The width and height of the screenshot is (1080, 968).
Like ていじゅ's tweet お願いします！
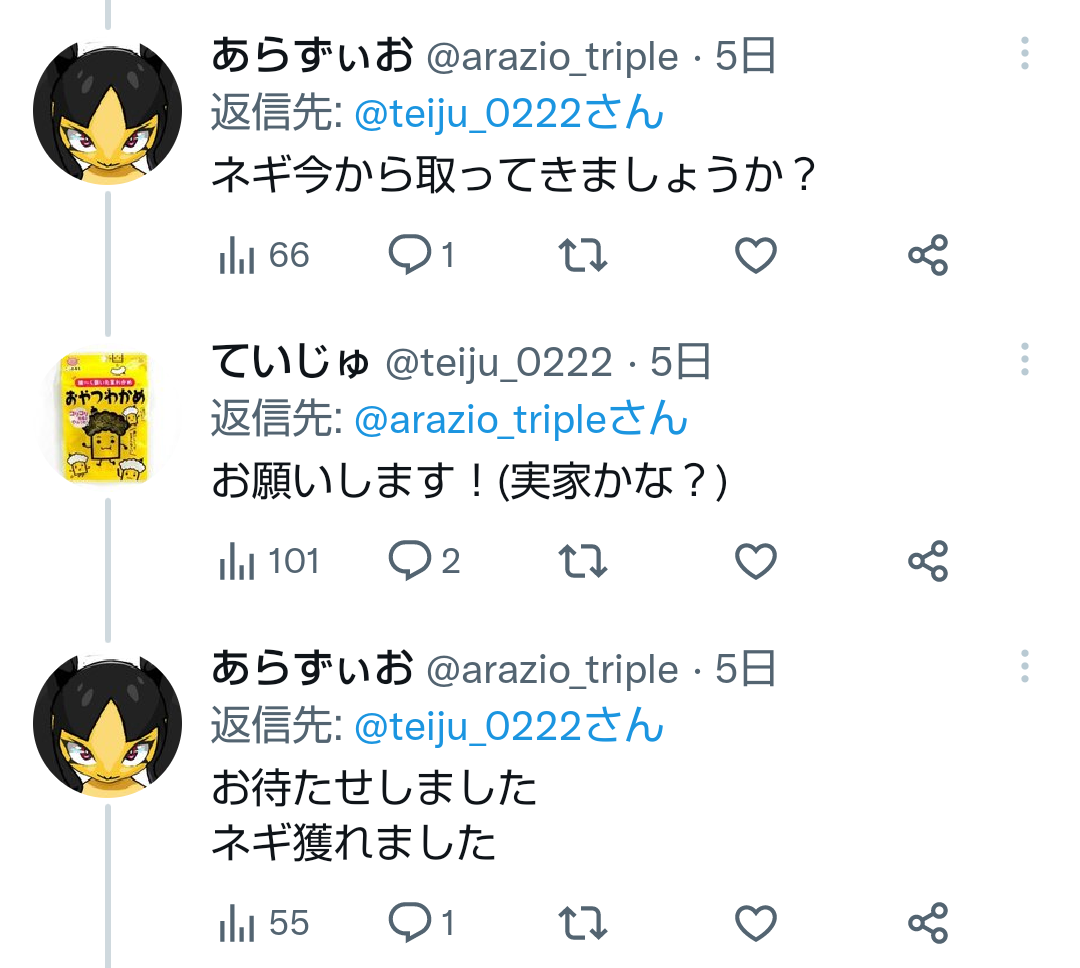tap(756, 562)
